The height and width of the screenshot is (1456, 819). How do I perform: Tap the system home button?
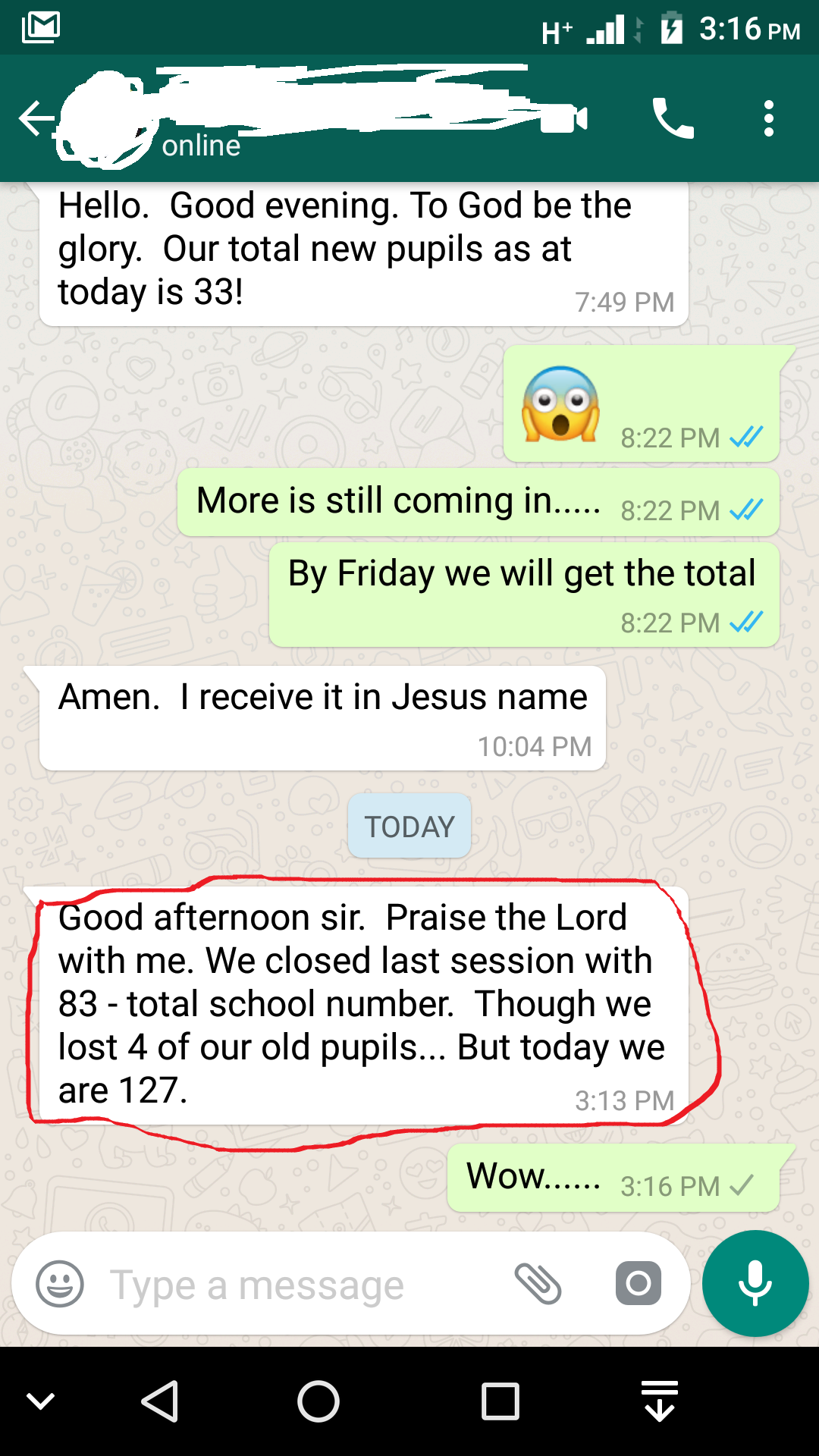coord(318,1401)
